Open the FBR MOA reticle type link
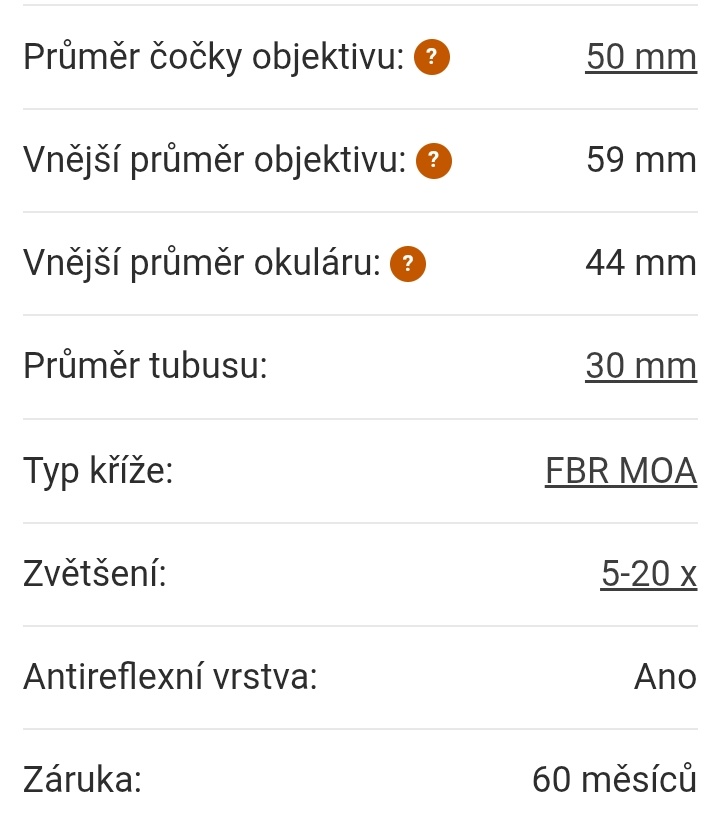Image resolution: width=720 pixels, height=832 pixels. point(621,470)
